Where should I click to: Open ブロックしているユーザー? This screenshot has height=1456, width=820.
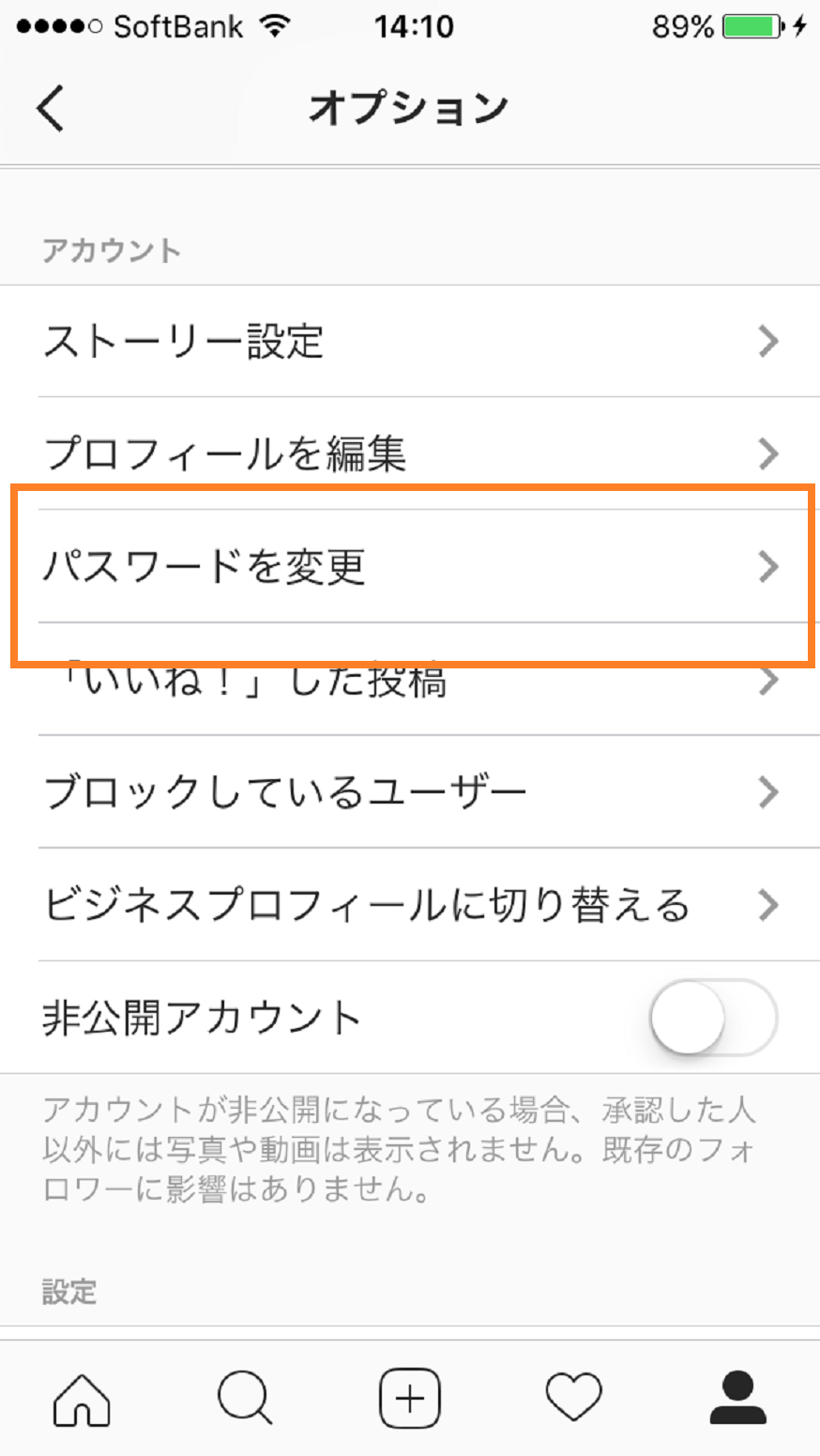point(410,792)
